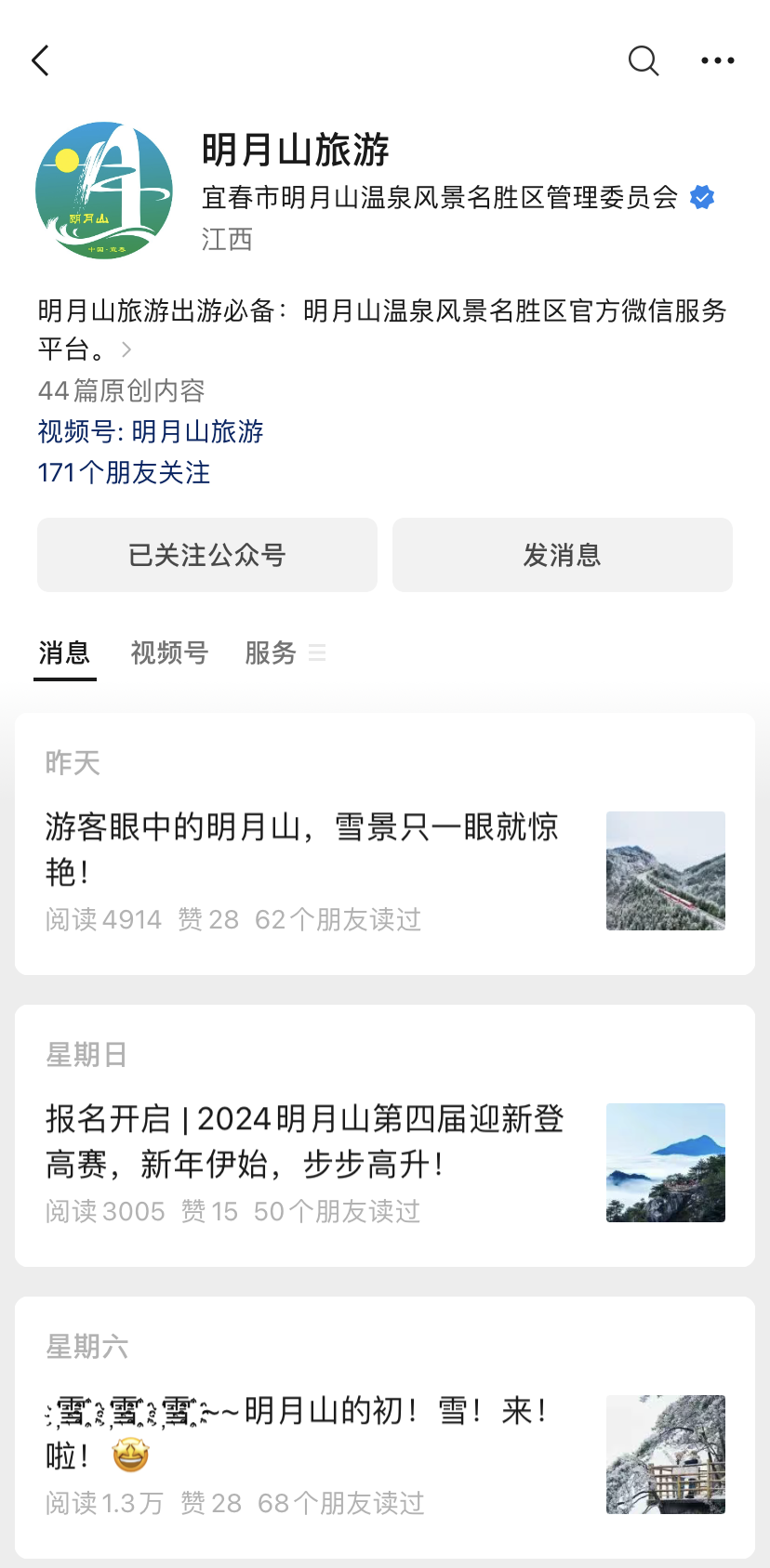Select the 消息 tab
The image size is (770, 1568).
point(64,653)
